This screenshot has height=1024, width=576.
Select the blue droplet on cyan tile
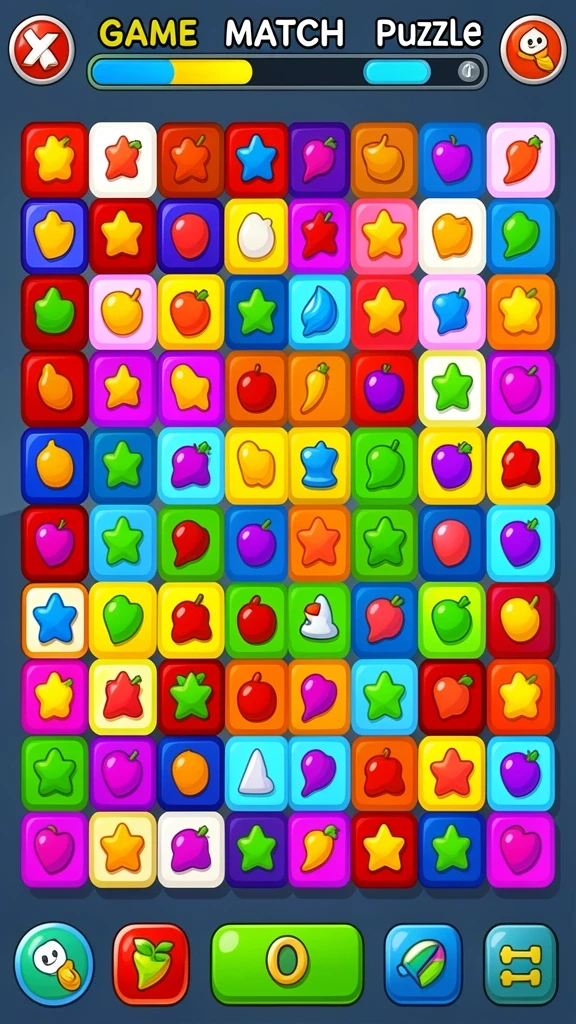coord(319,313)
